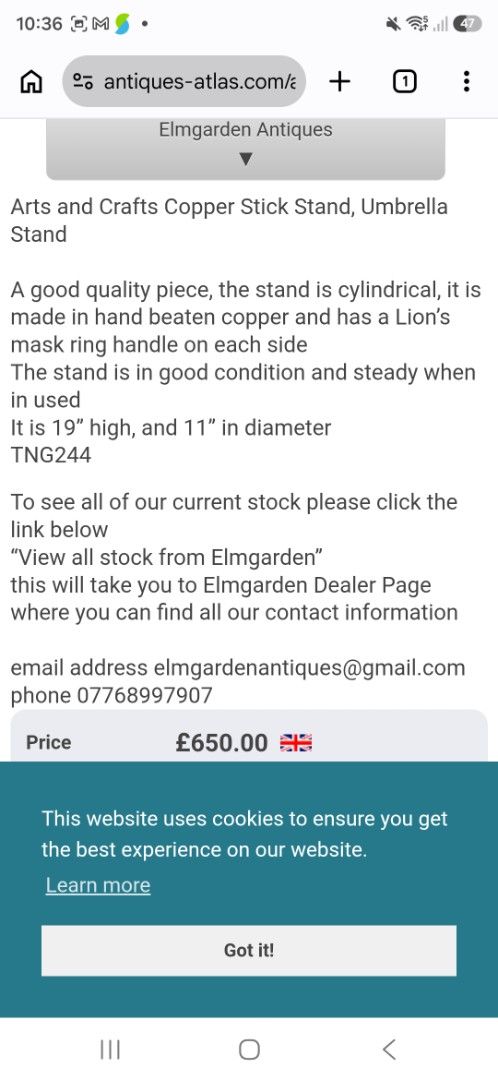Open the recent apps view
Viewport: 498px width, 1080px height.
tap(110, 1049)
